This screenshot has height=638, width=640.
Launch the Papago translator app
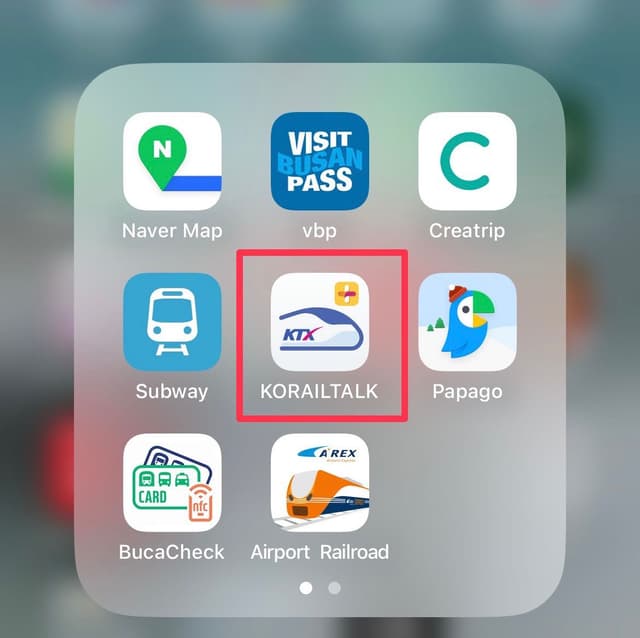pos(467,322)
